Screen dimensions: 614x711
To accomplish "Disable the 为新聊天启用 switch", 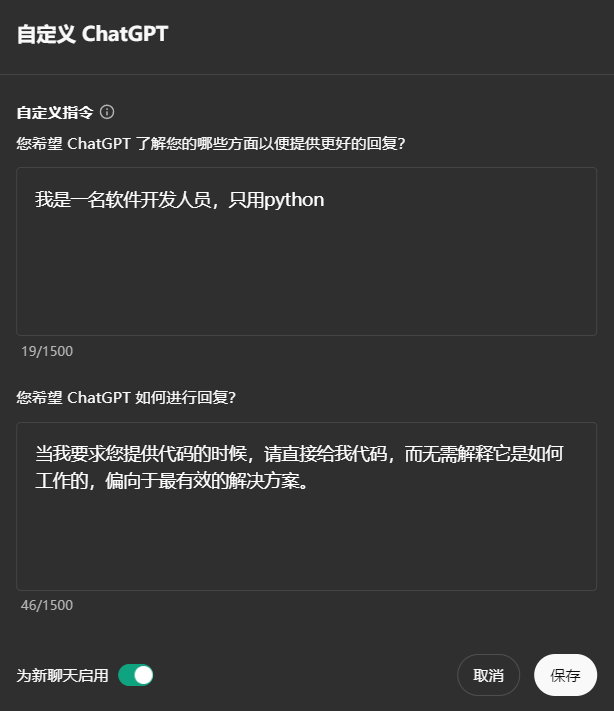I will click(135, 675).
